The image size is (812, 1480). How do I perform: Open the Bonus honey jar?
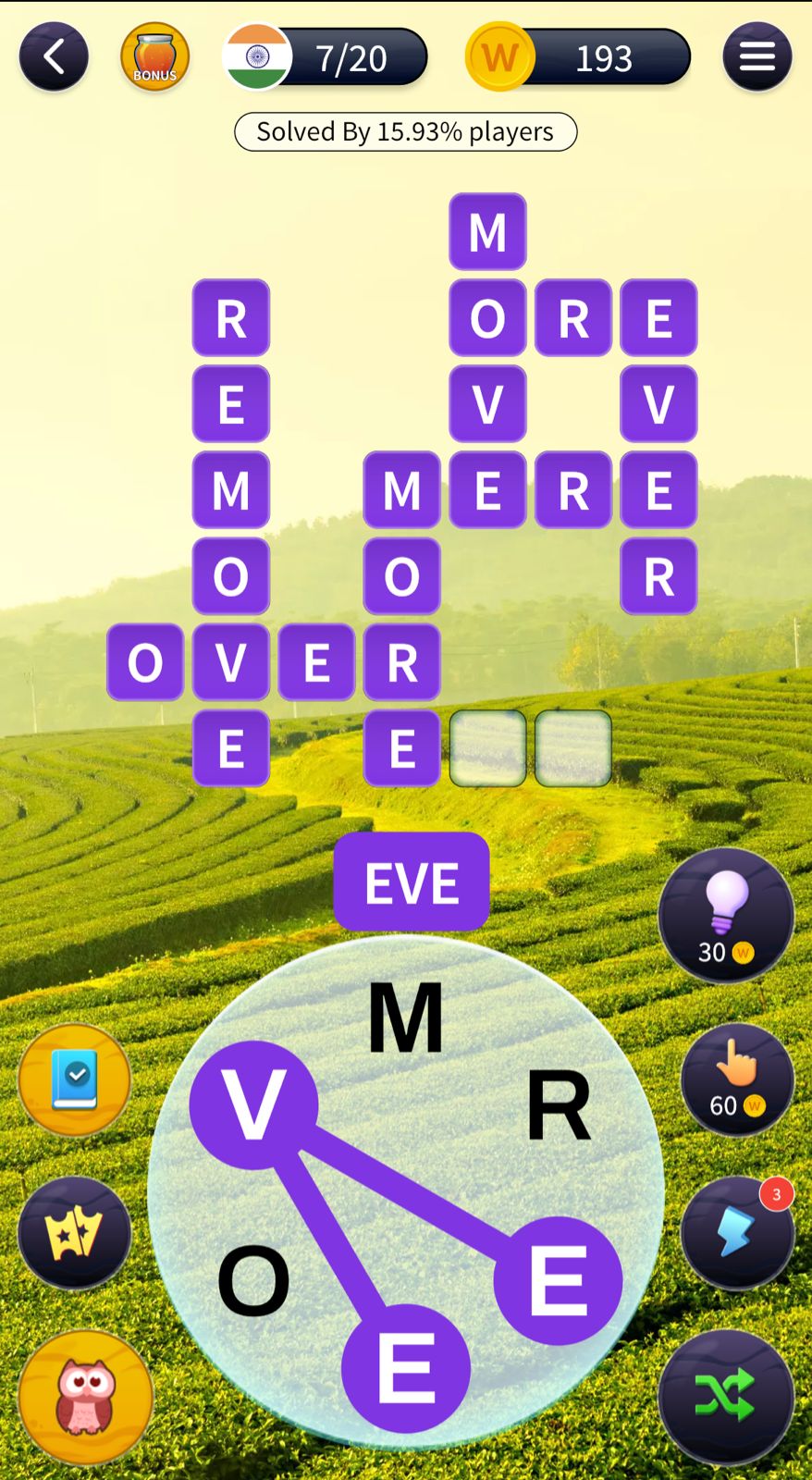154,57
